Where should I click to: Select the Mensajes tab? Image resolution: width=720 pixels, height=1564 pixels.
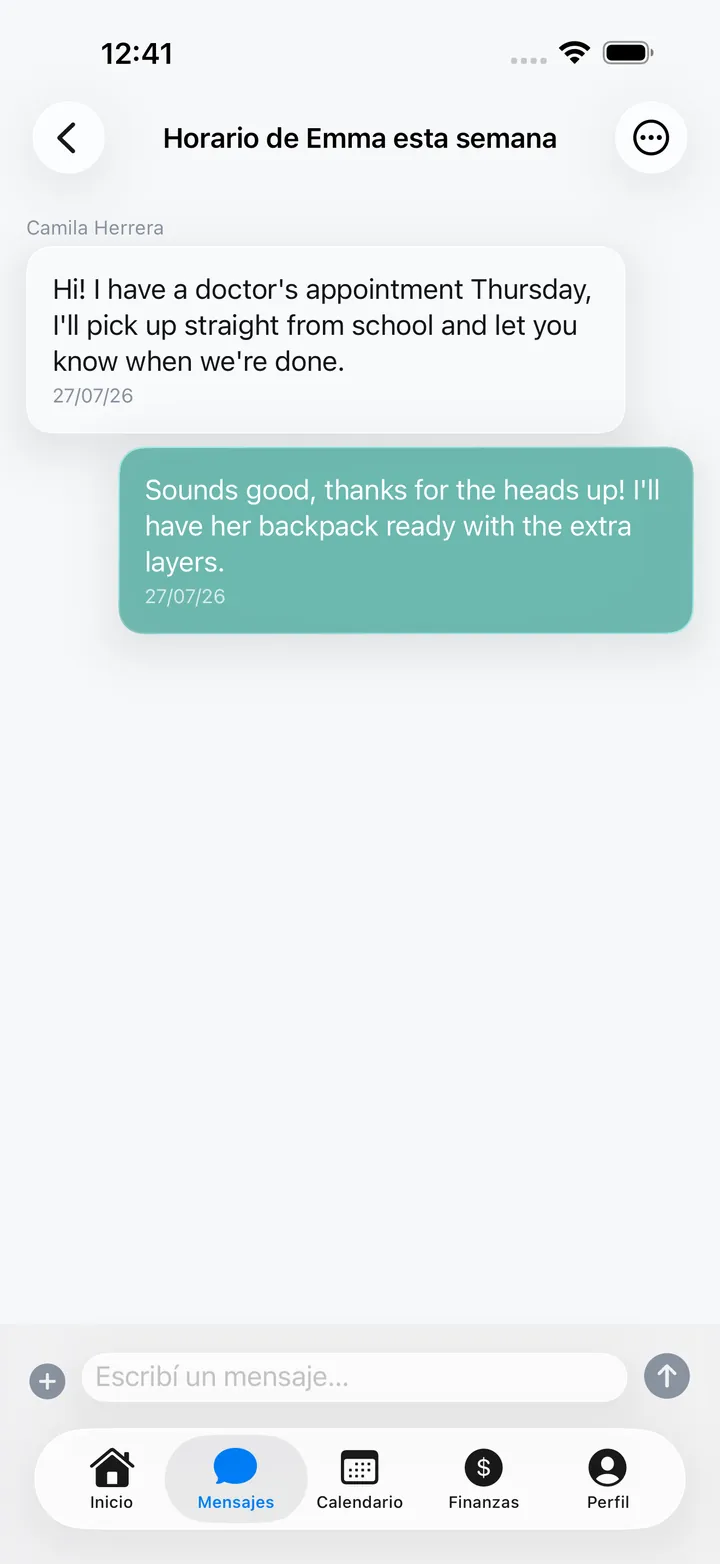click(236, 1479)
